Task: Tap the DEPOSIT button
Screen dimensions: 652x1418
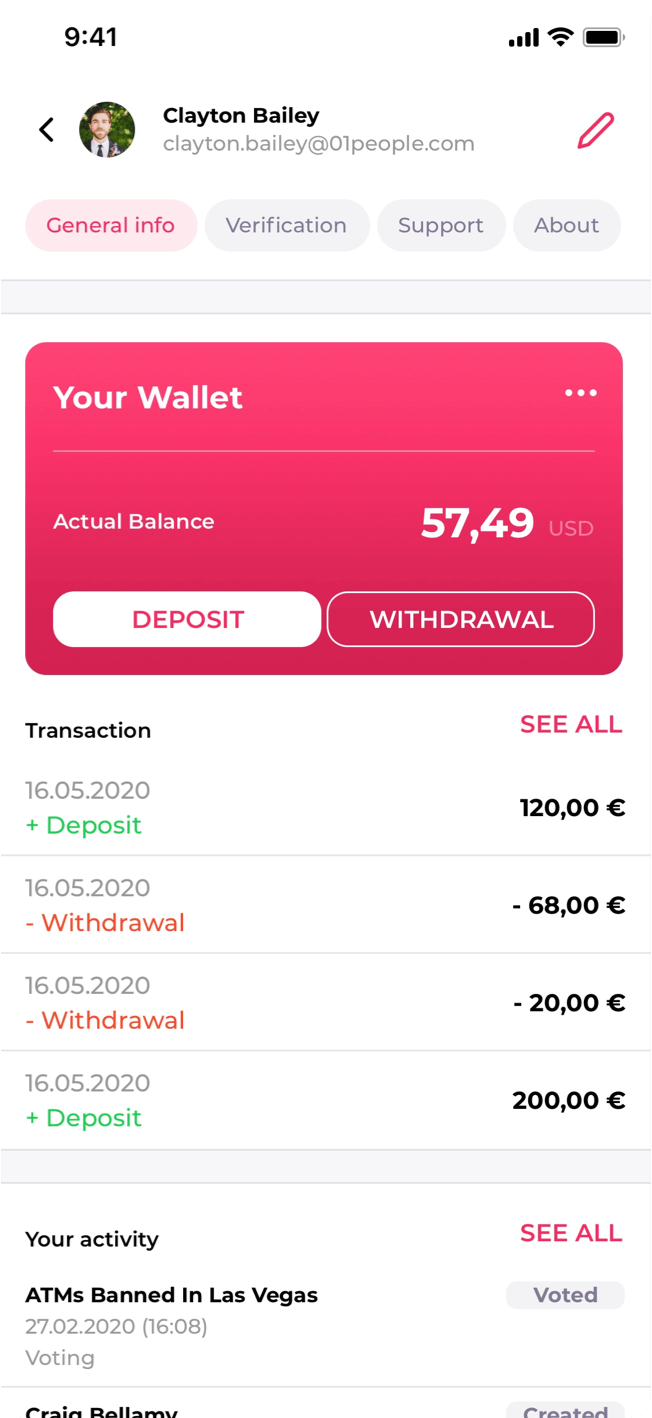Action: pos(187,619)
